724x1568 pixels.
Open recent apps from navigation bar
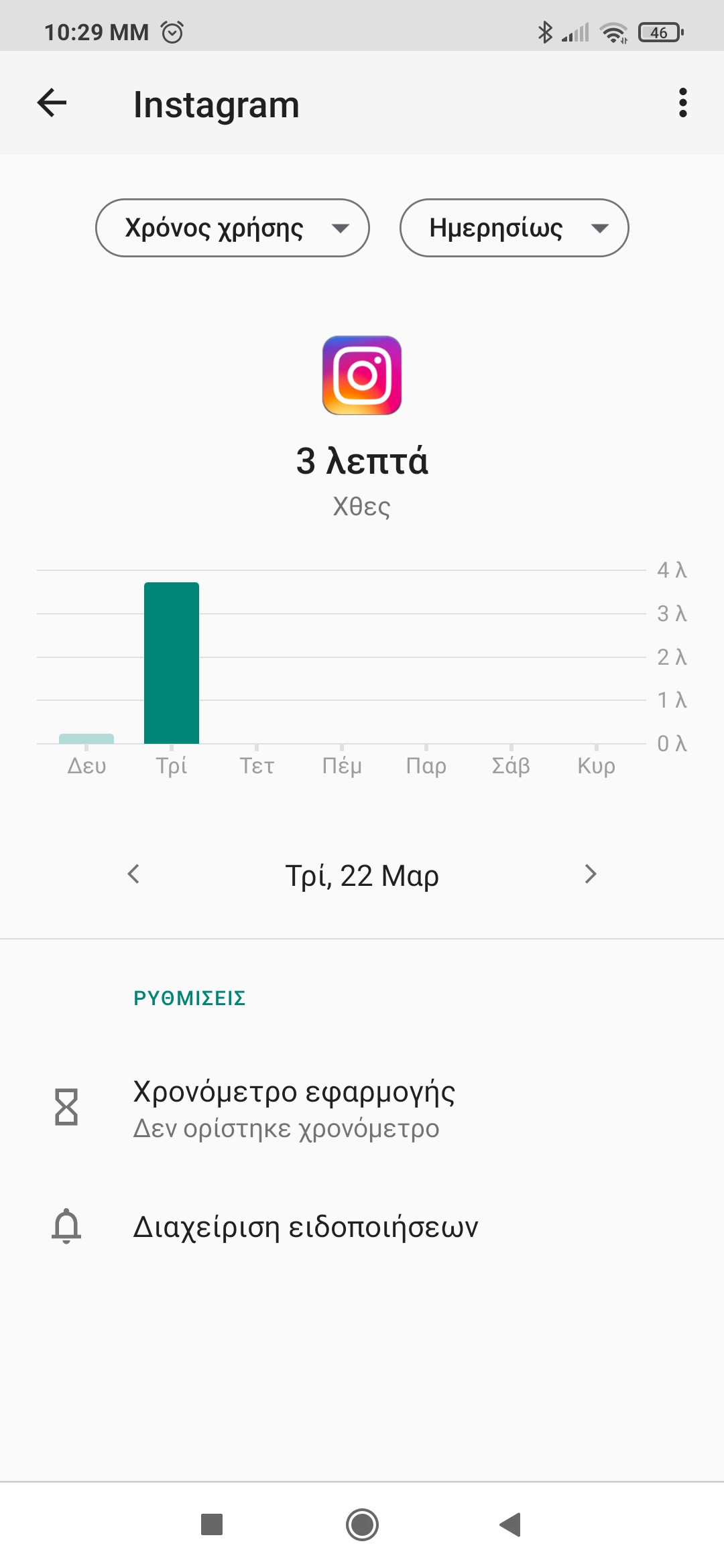(212, 1524)
